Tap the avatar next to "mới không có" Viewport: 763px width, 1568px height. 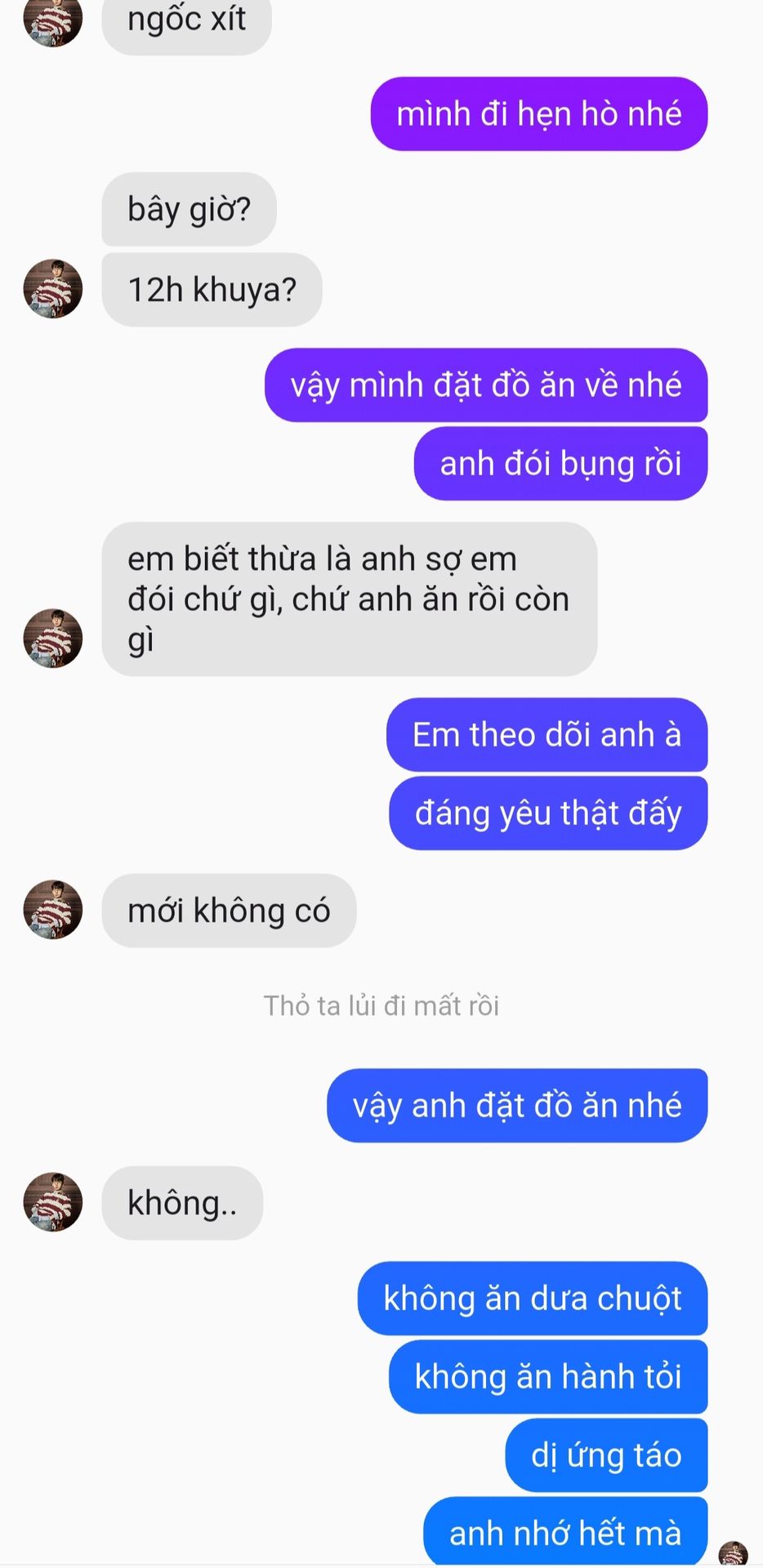53,910
